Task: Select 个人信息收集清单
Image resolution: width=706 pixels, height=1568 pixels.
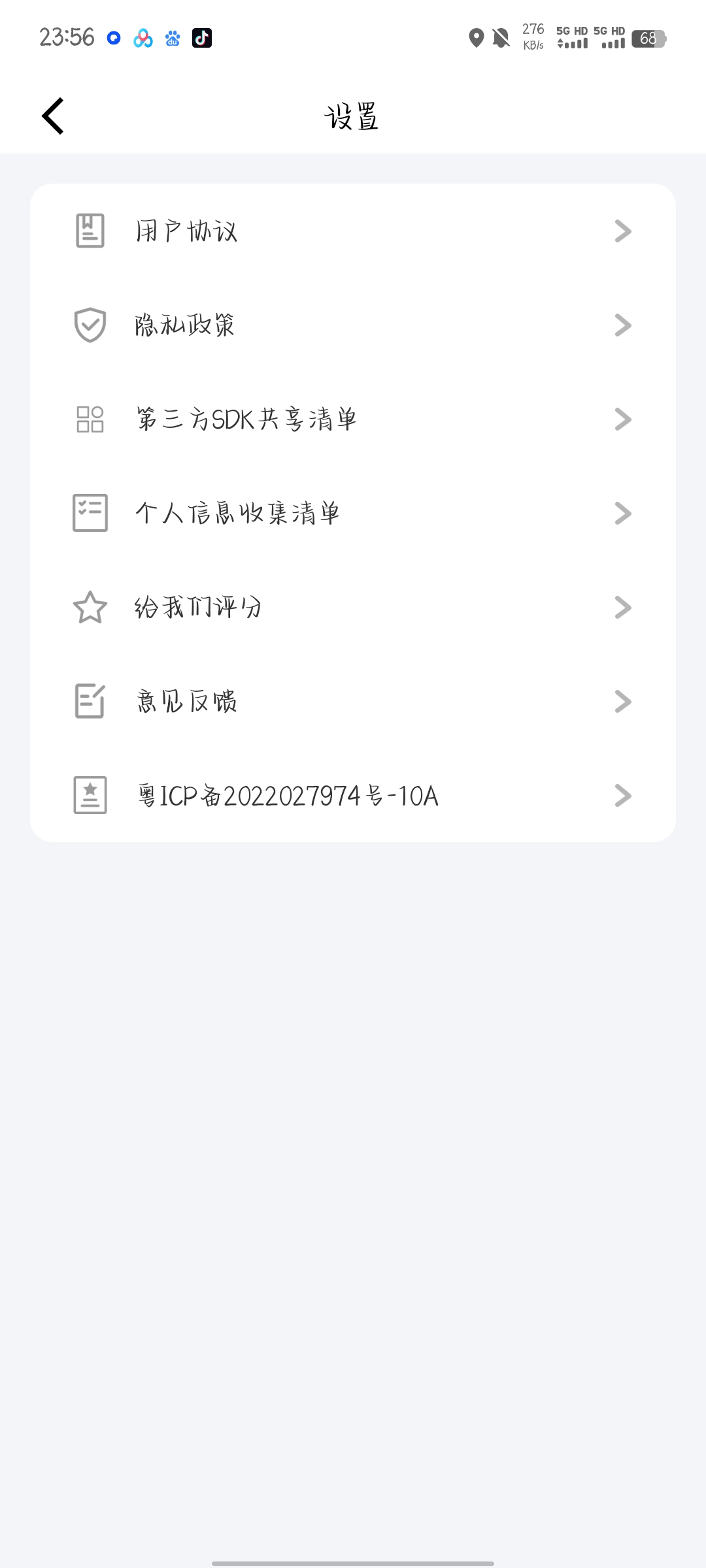Action: click(352, 514)
